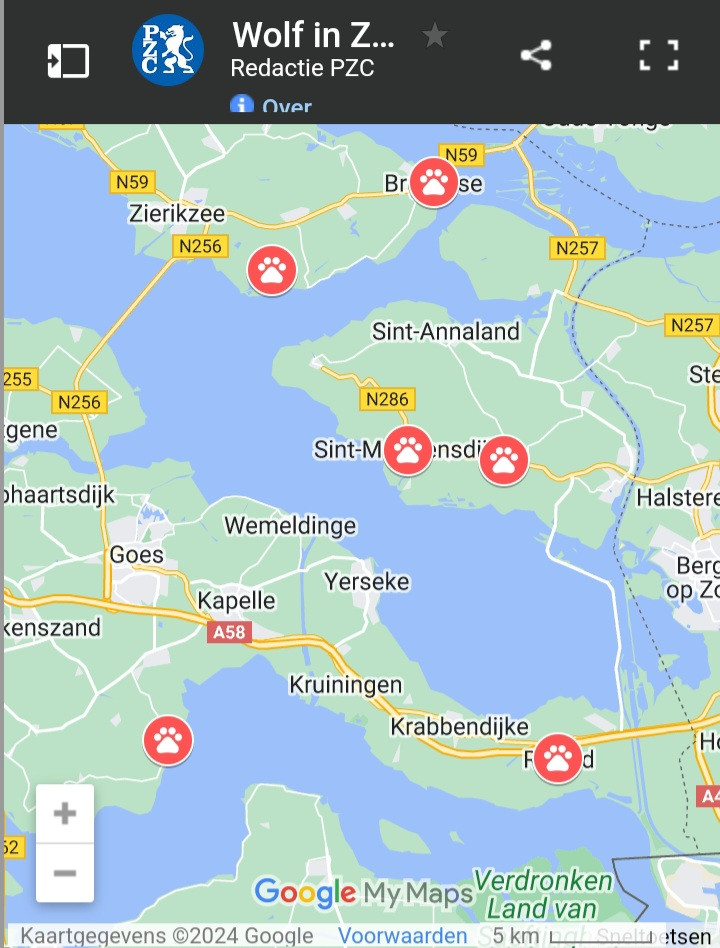Viewport: 720px width, 948px height.
Task: Star the Wolf in Zeeland map
Action: [x=434, y=37]
